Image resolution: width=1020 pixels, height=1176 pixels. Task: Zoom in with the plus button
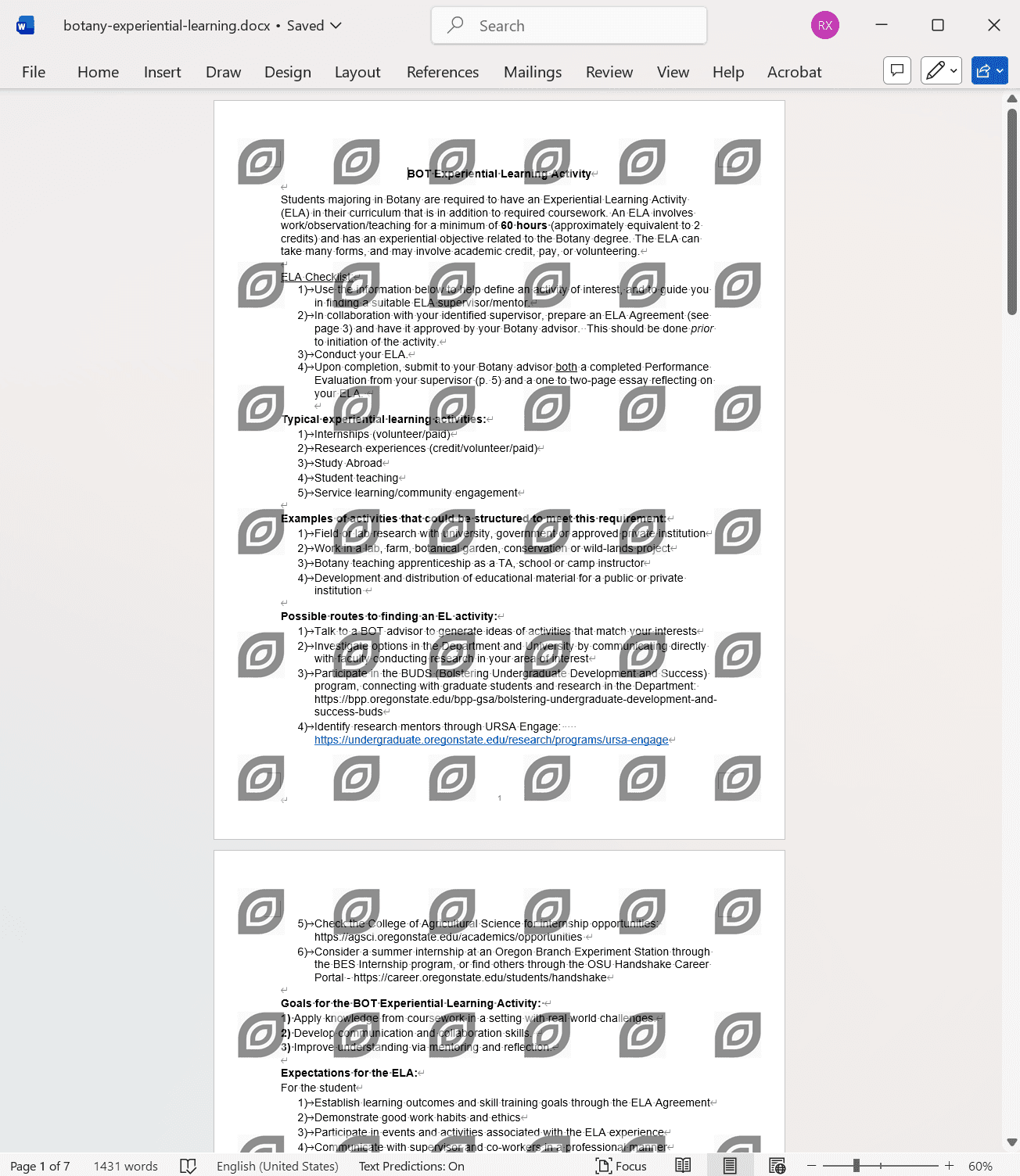coord(949,1166)
